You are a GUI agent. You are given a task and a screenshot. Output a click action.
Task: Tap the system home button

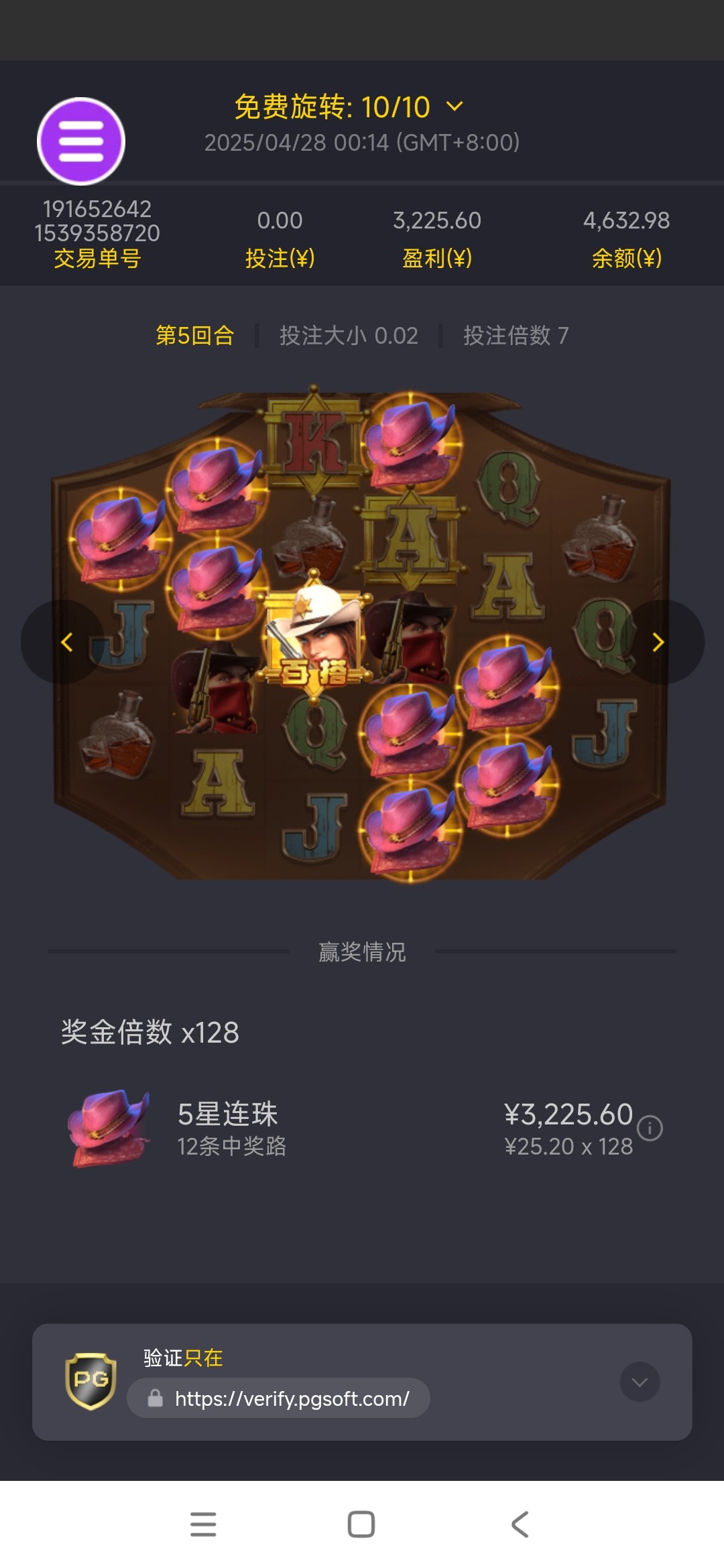click(361, 1524)
